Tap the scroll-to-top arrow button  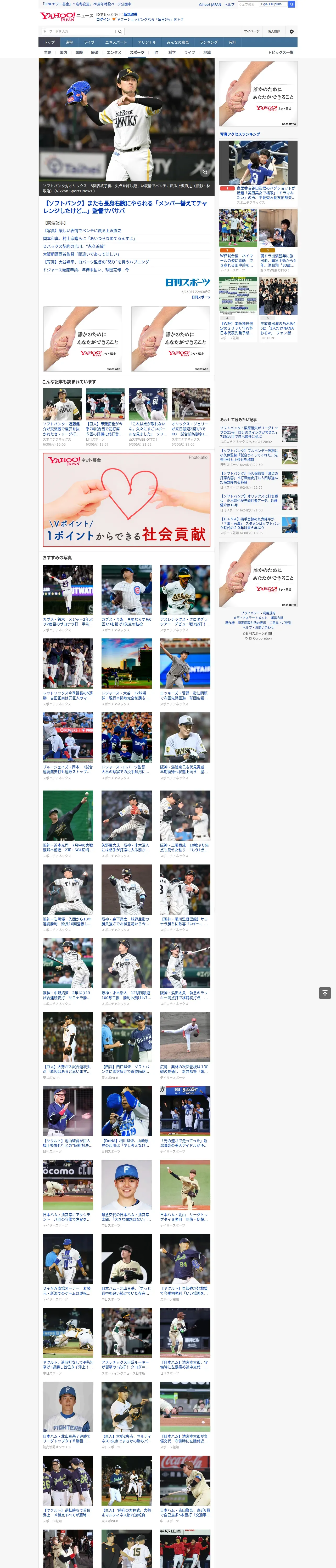pyautogui.click(x=325, y=993)
